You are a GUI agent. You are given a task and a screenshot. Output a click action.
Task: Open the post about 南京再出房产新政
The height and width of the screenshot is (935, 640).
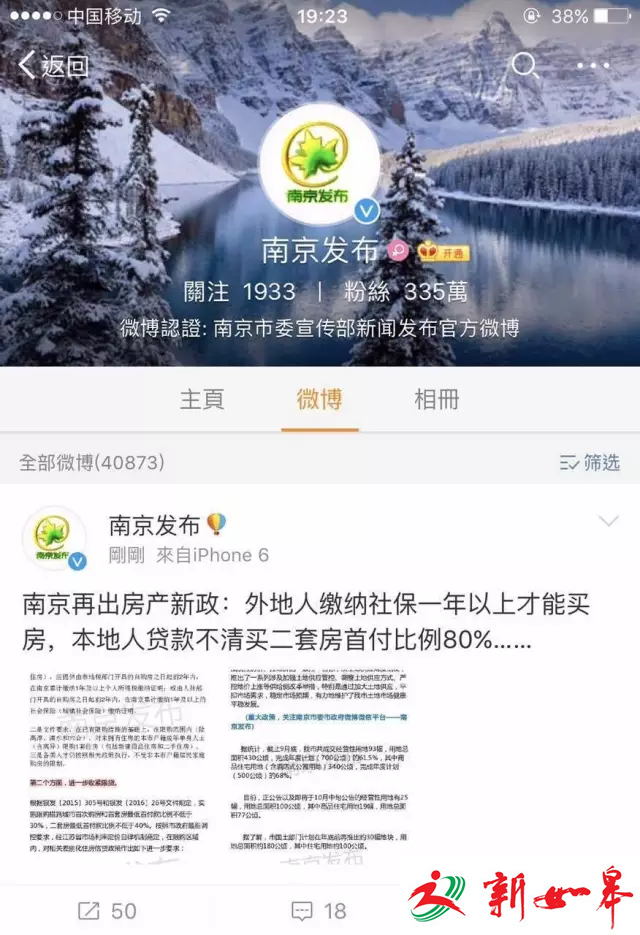pos(300,620)
